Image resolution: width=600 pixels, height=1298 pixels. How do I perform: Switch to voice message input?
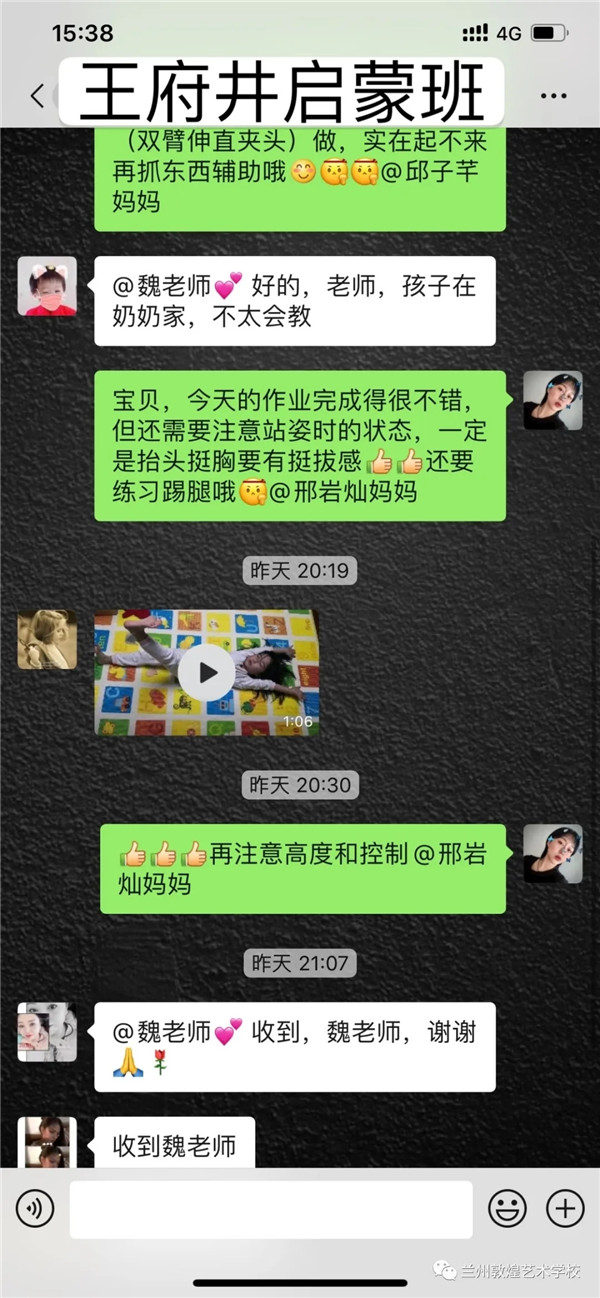tap(35, 1209)
